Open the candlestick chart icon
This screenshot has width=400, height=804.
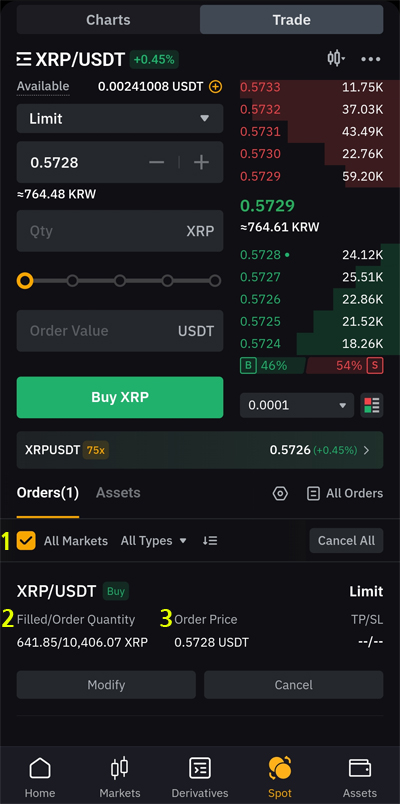(336, 58)
